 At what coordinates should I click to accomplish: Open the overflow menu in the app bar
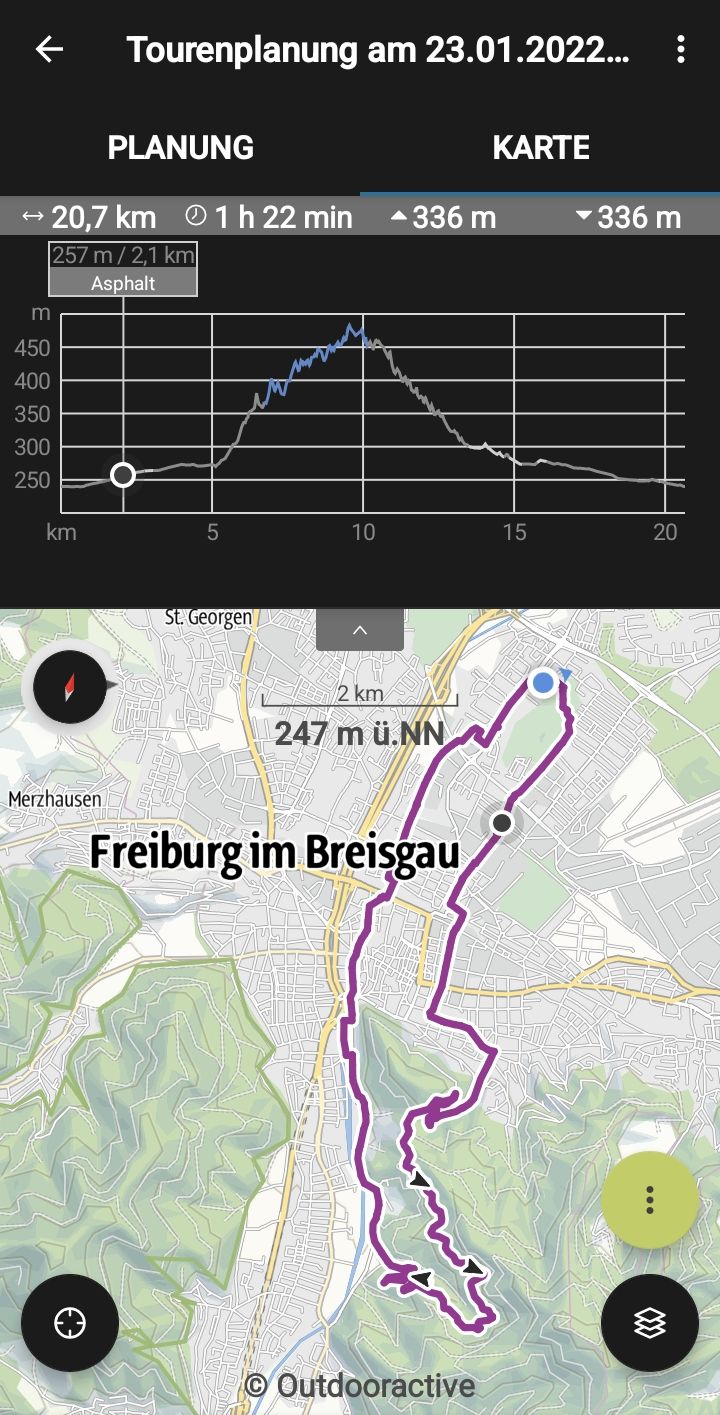pos(680,49)
